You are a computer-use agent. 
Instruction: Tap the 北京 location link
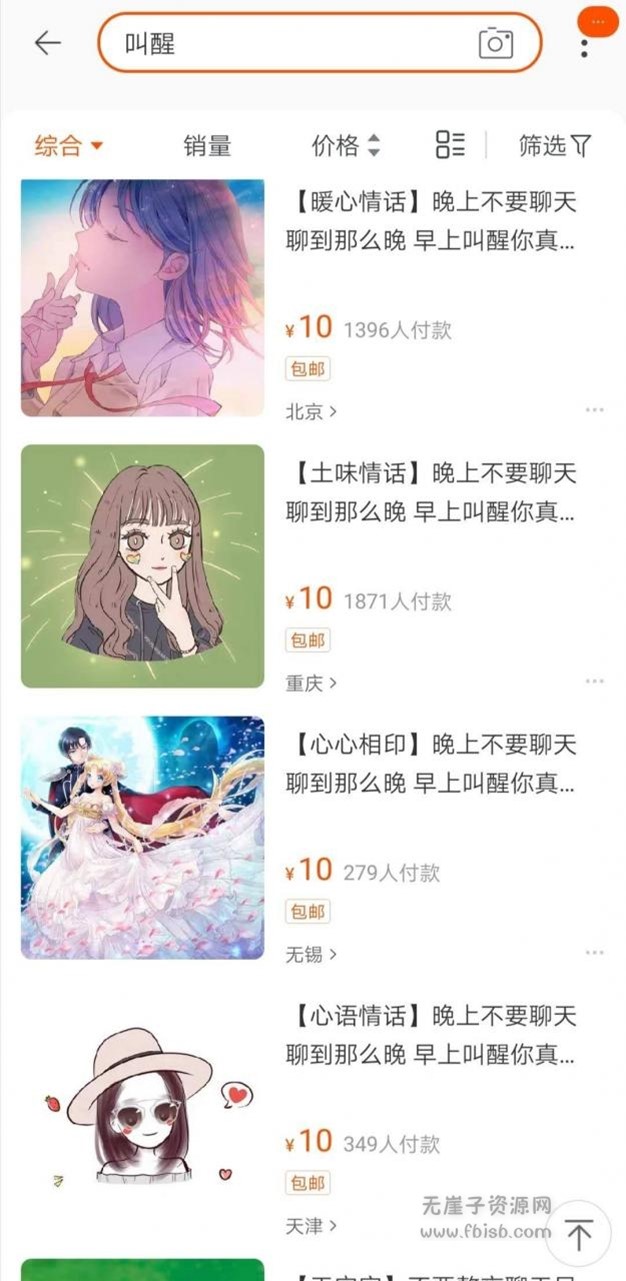tap(311, 411)
